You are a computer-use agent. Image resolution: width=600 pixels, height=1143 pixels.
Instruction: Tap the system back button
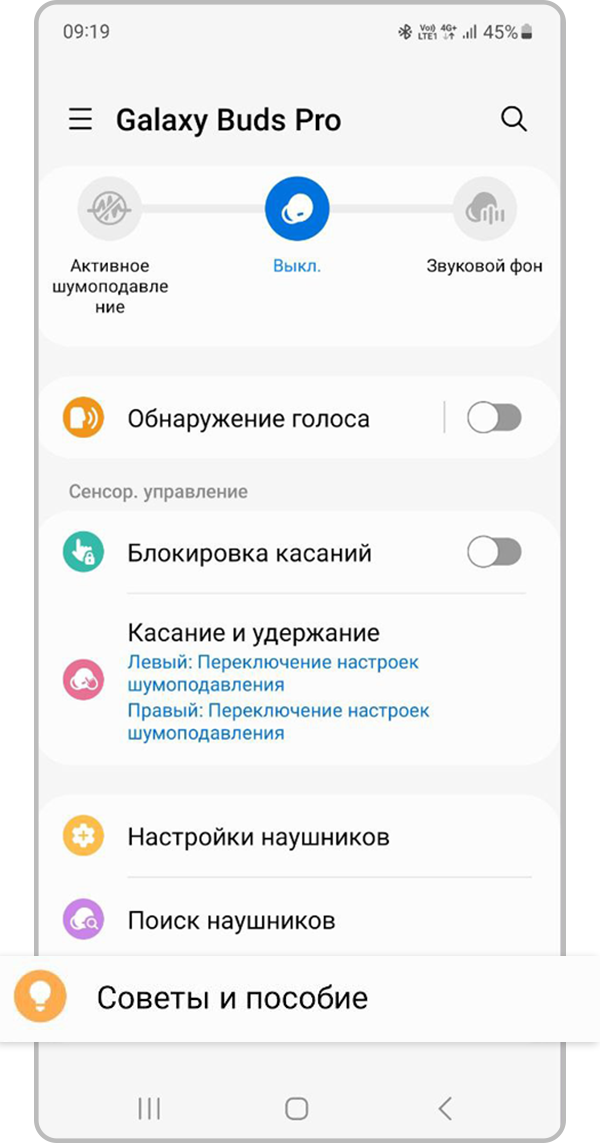445,1108
